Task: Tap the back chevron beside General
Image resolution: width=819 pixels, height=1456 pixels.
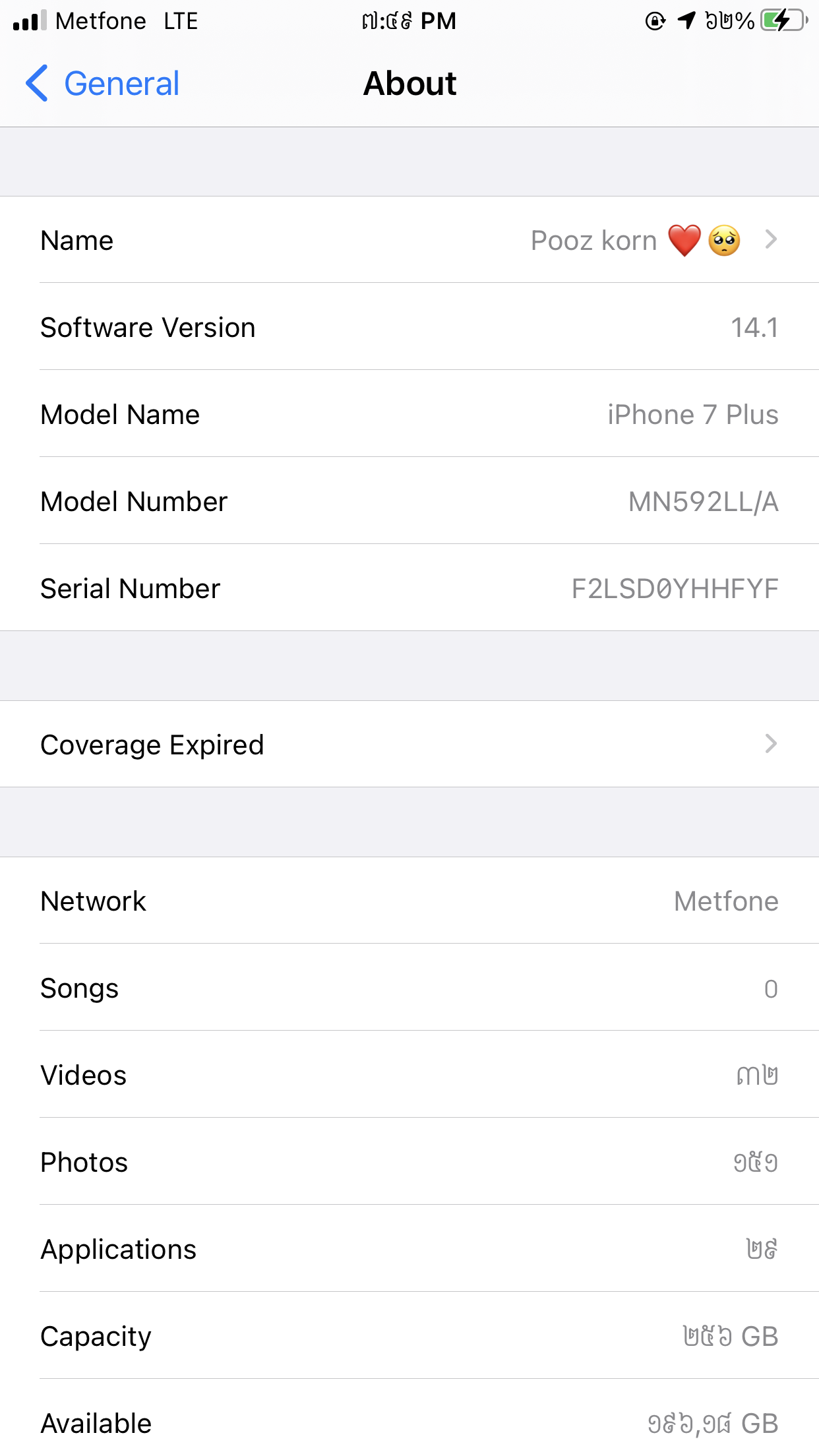Action: [x=36, y=83]
